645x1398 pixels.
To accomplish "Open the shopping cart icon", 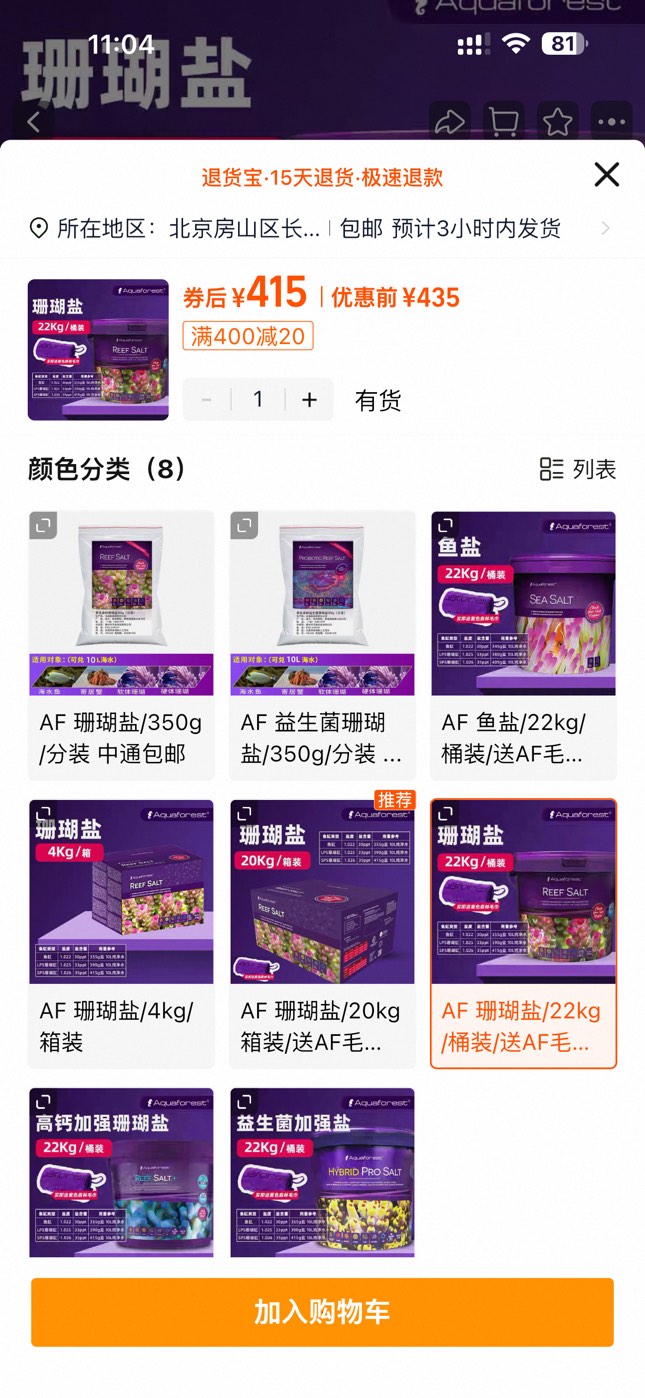I will [x=503, y=122].
